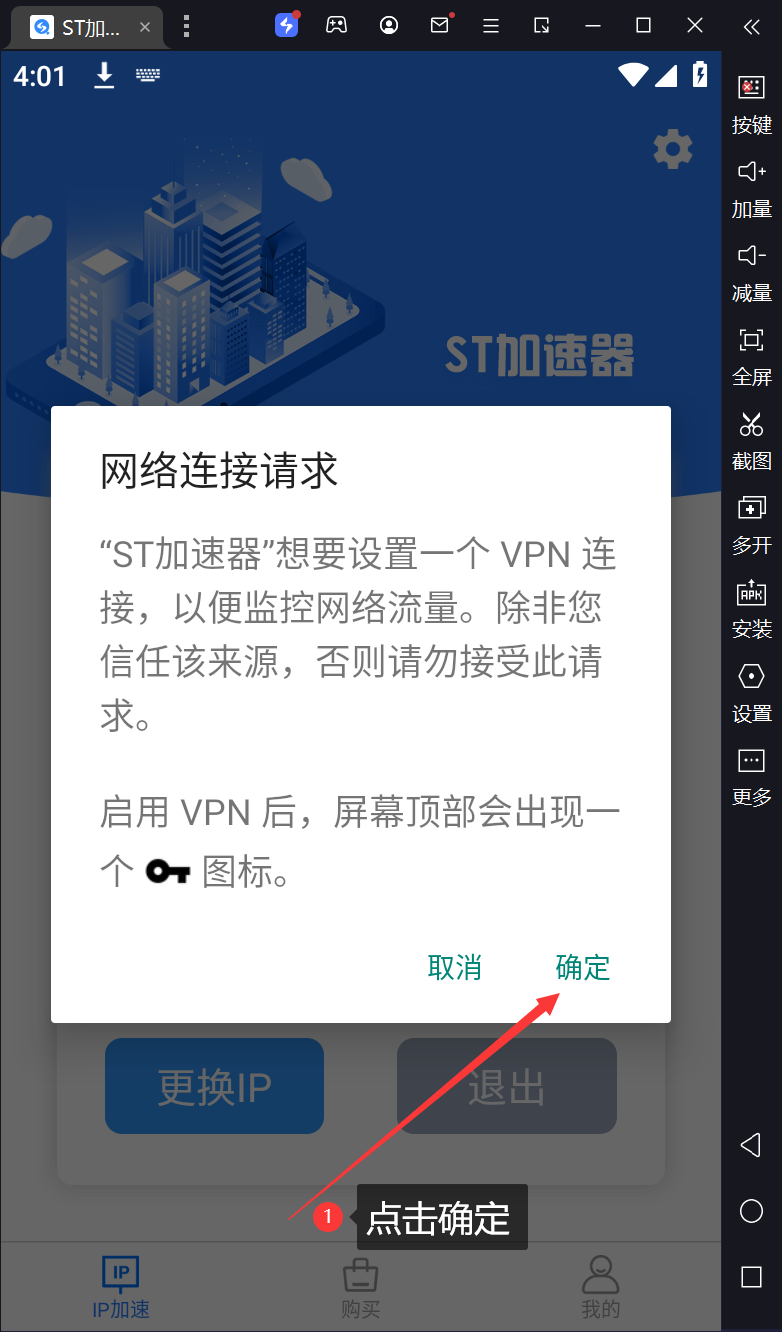The width and height of the screenshot is (782, 1332).
Task: Confirm the VPN request with 确定
Action: coord(582,967)
